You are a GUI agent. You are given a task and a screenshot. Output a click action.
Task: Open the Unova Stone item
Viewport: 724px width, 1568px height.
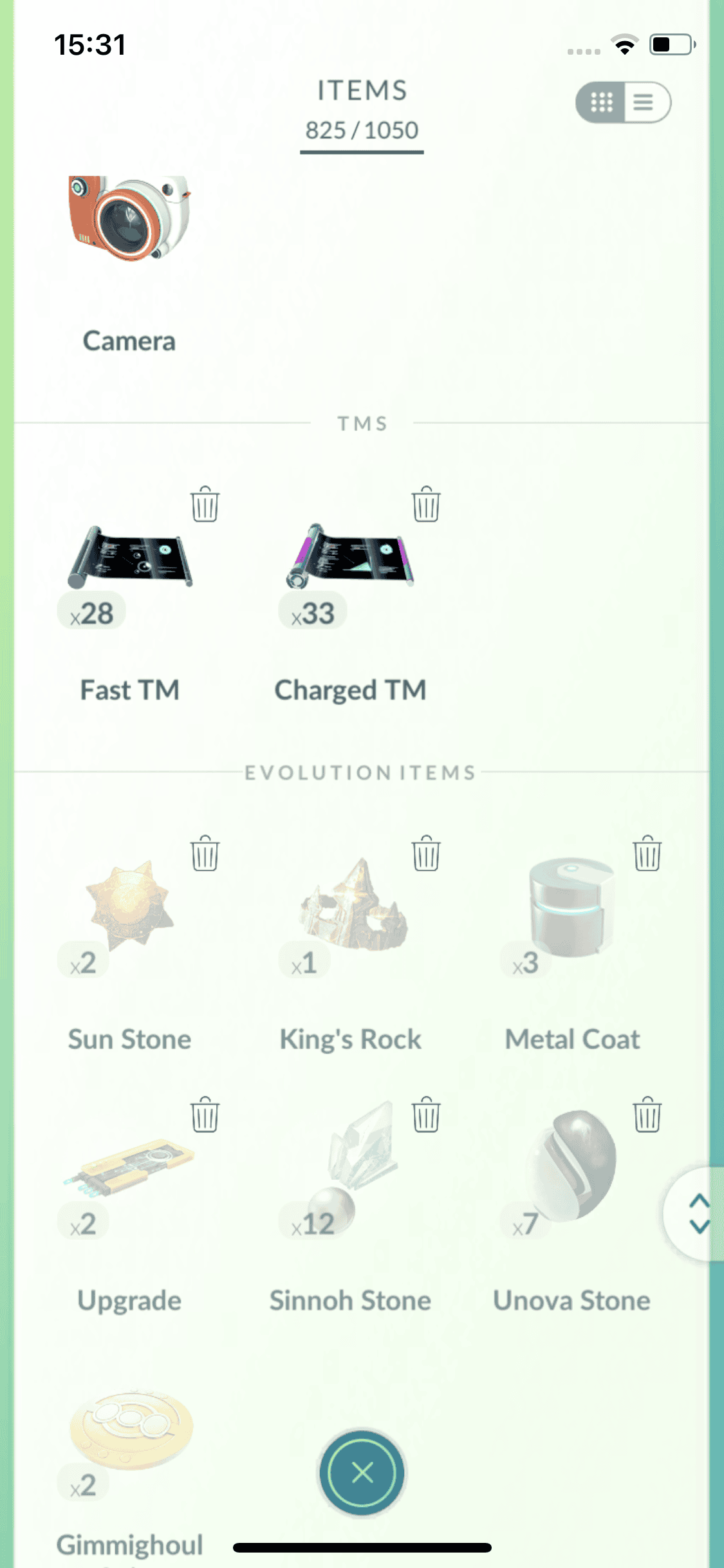pyautogui.click(x=571, y=1166)
